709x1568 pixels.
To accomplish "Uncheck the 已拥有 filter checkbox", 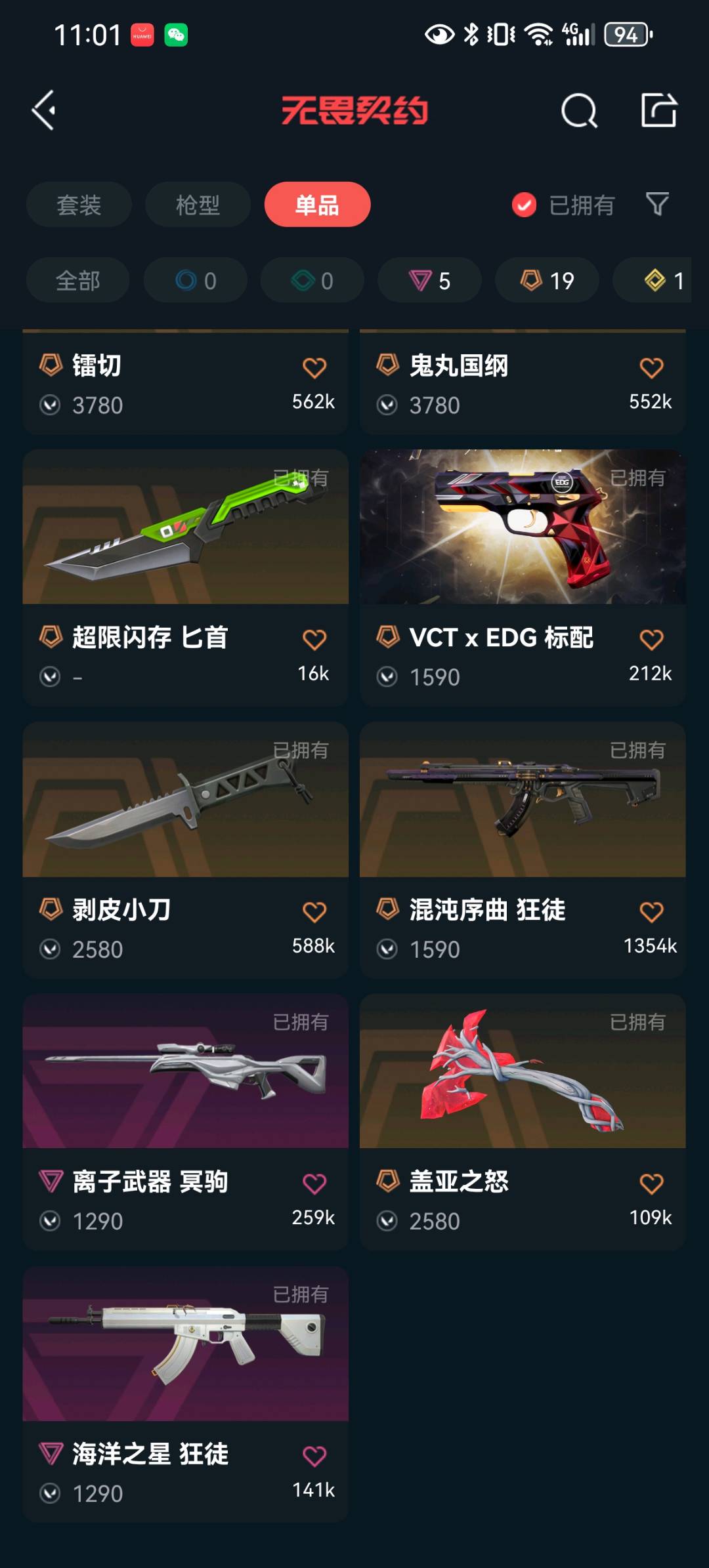I will (524, 205).
